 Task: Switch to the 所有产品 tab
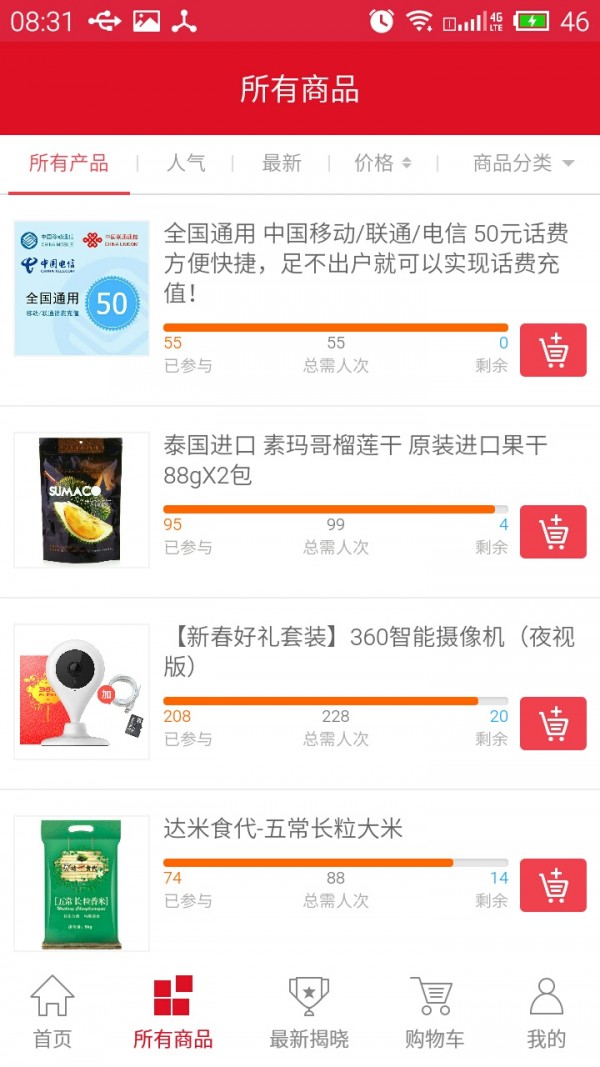click(68, 164)
